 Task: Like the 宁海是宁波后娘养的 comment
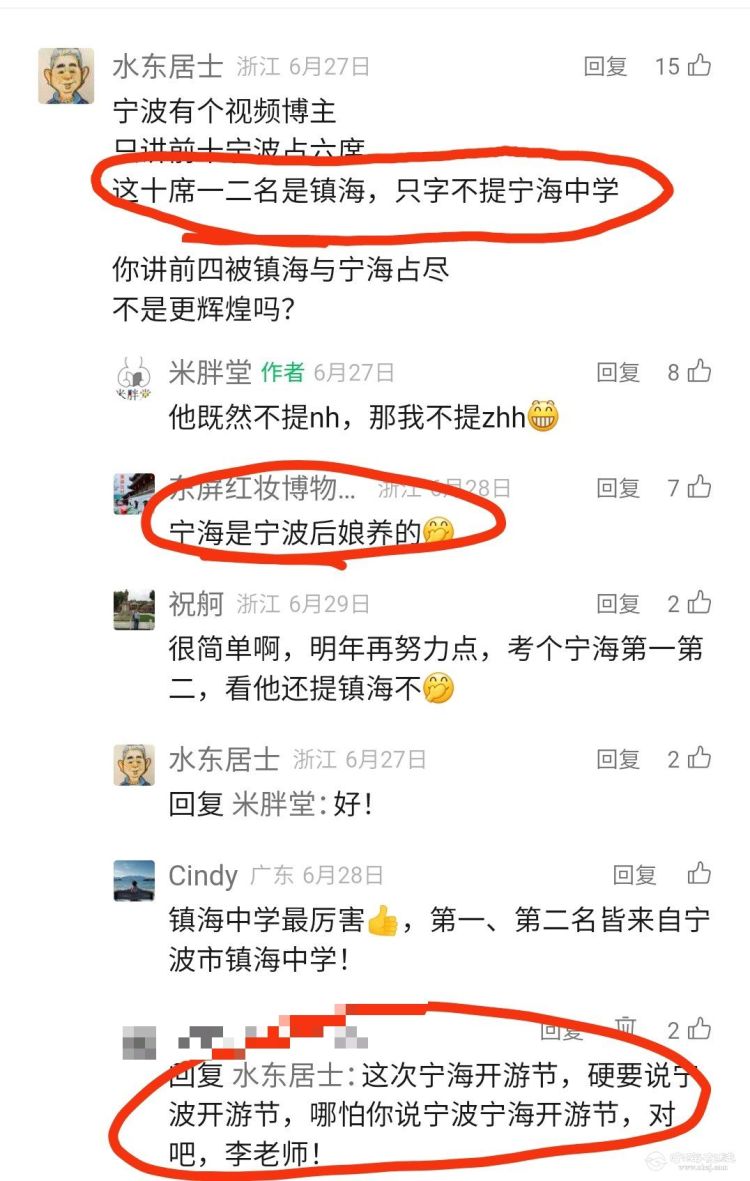coord(698,487)
